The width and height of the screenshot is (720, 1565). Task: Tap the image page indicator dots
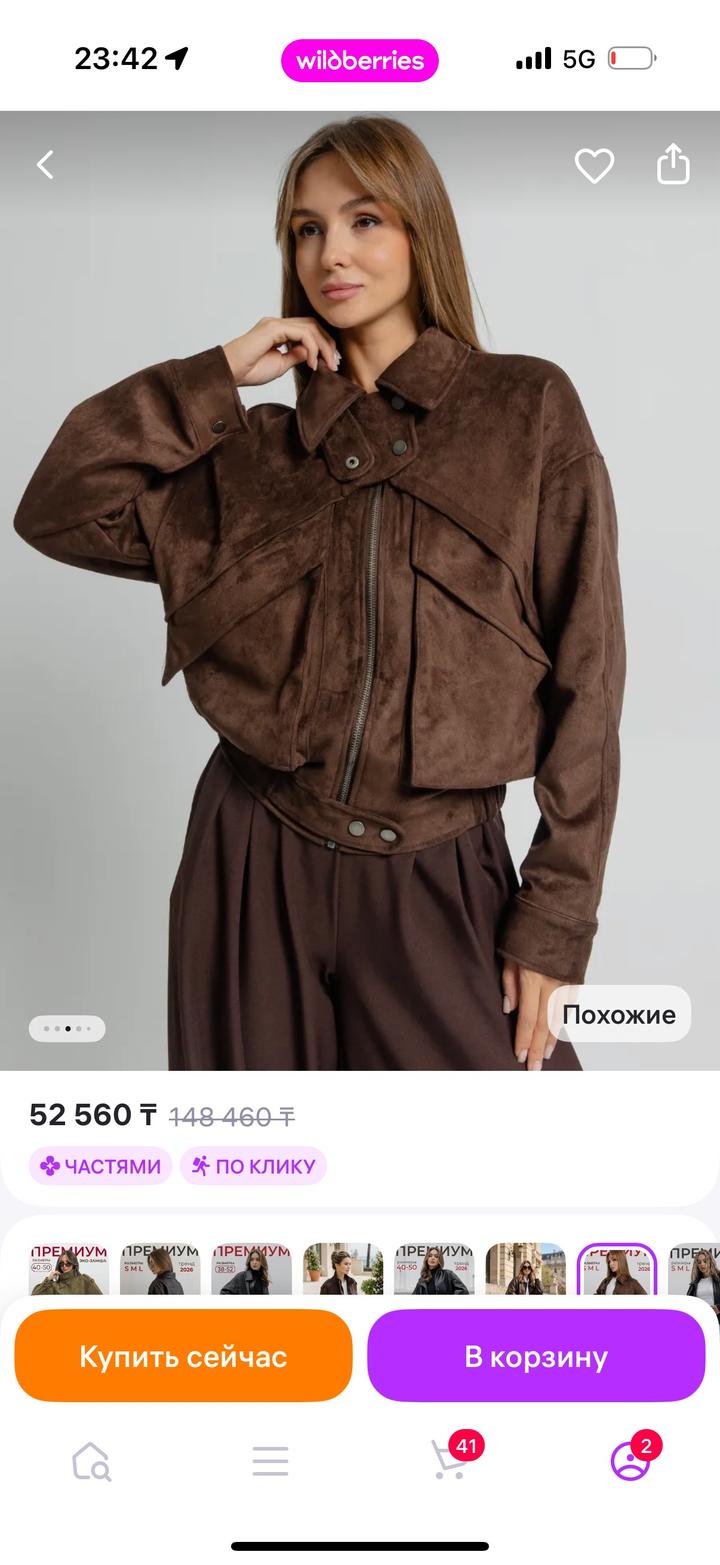pos(67,1028)
